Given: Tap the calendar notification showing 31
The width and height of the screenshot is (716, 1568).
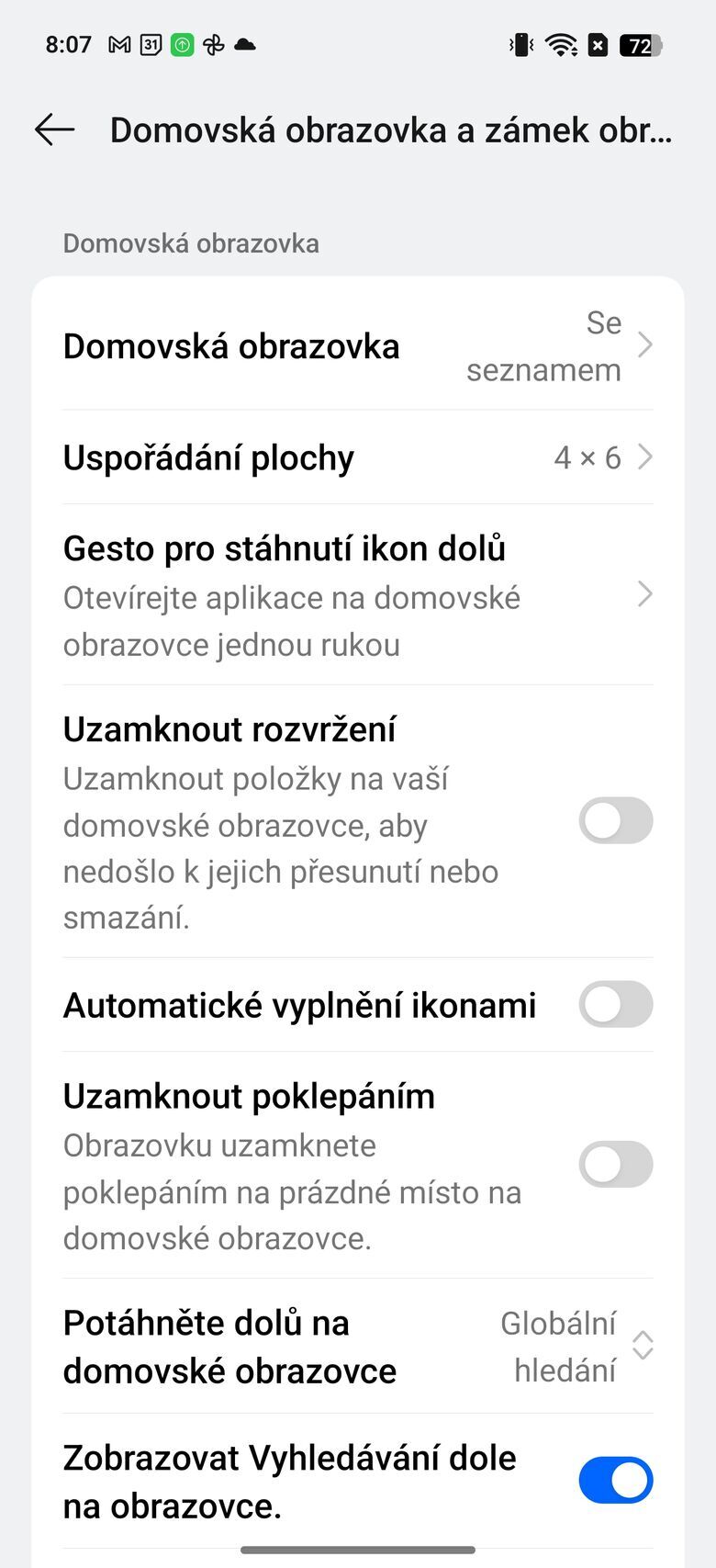Looking at the screenshot, I should click(149, 43).
